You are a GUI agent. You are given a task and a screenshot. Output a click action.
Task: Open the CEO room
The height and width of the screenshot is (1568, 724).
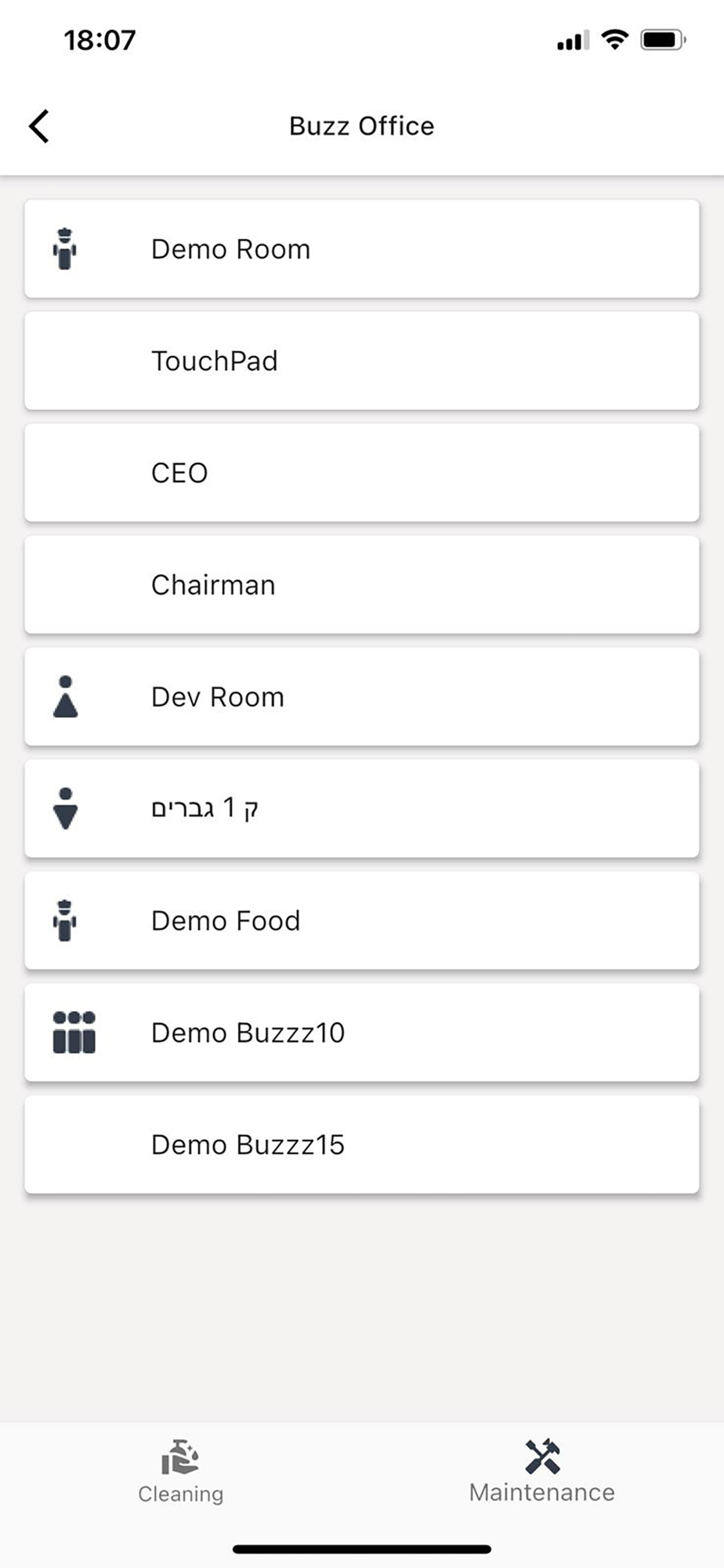click(x=361, y=474)
